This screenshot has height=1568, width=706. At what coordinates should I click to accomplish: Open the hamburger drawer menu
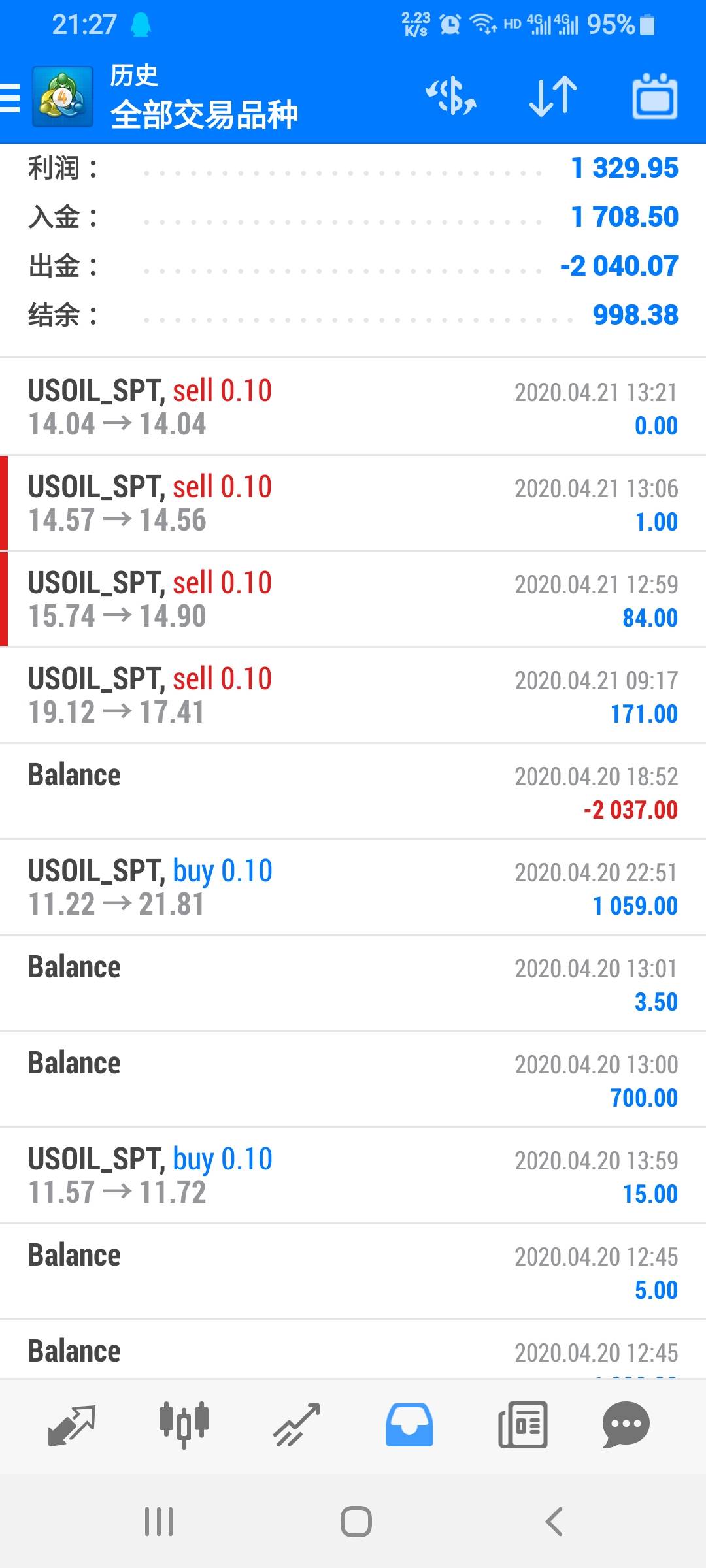[10, 98]
